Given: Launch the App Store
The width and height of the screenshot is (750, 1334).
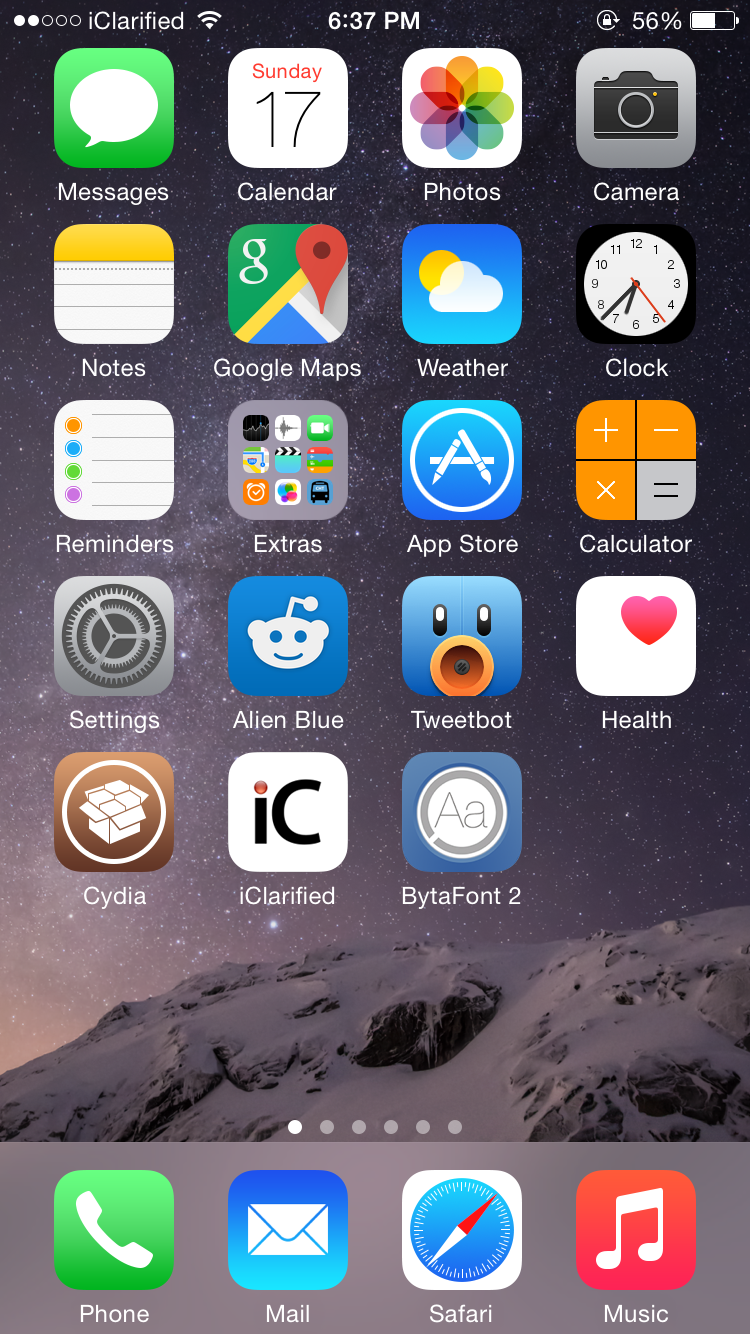Looking at the screenshot, I should tap(462, 460).
